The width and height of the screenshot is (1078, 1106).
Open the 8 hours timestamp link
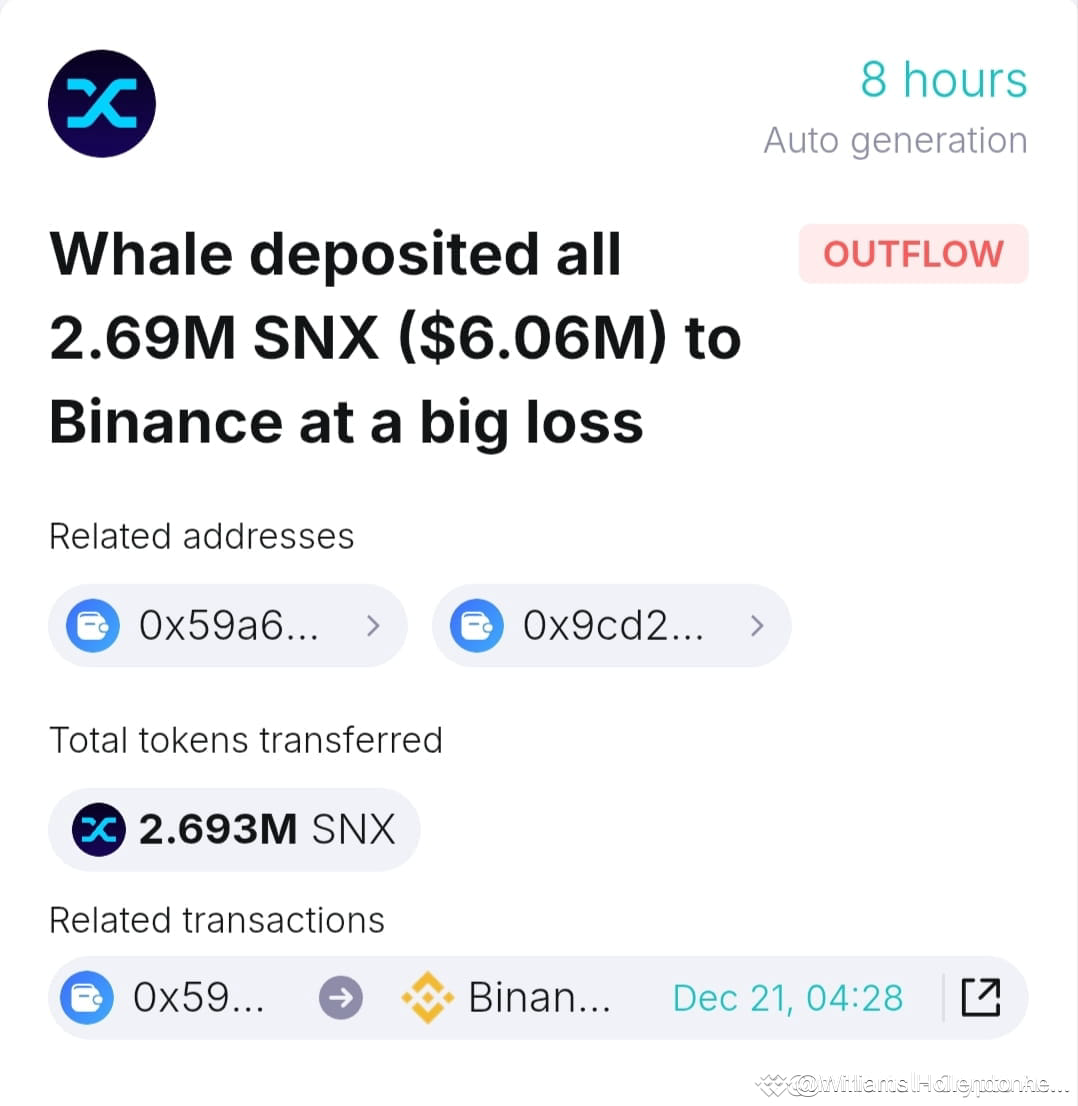[944, 80]
